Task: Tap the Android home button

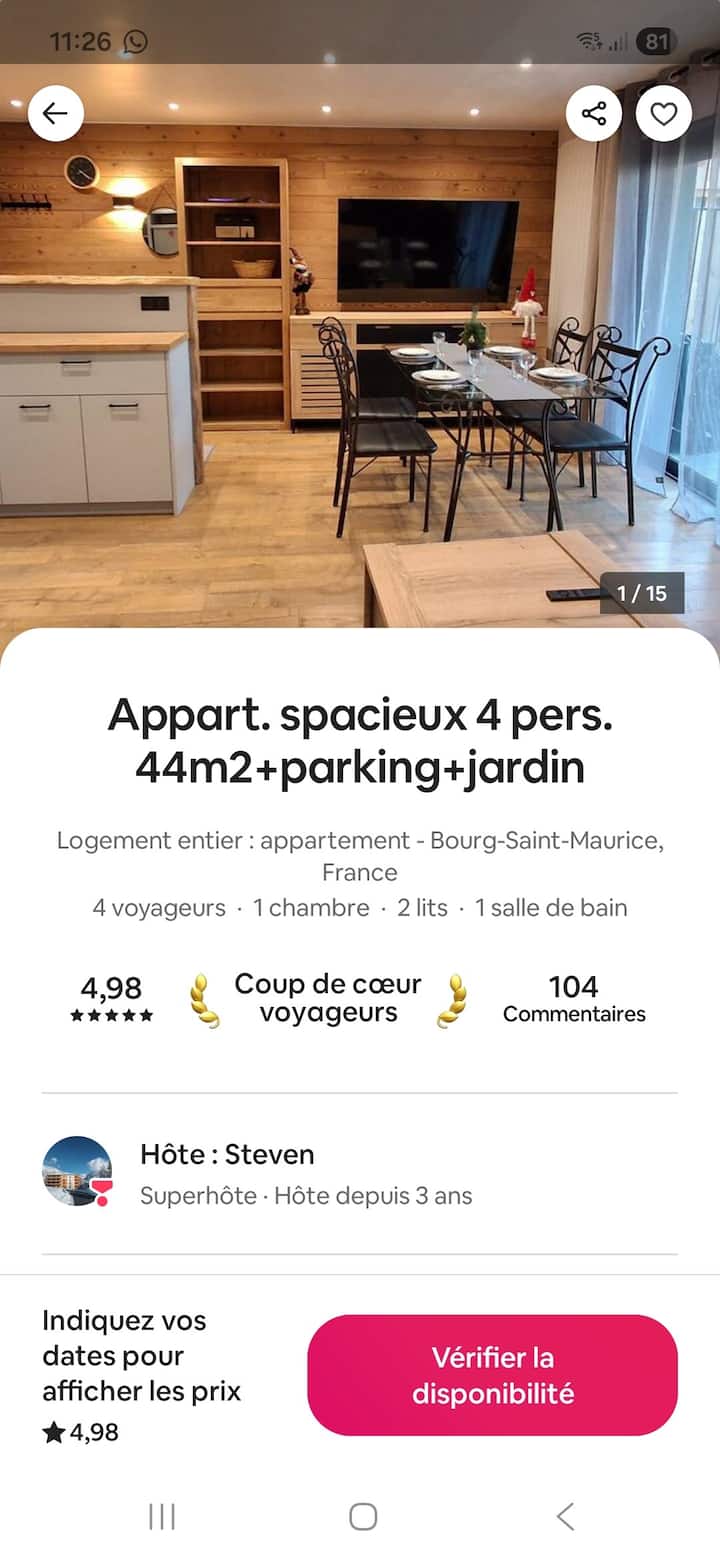Action: (362, 1516)
